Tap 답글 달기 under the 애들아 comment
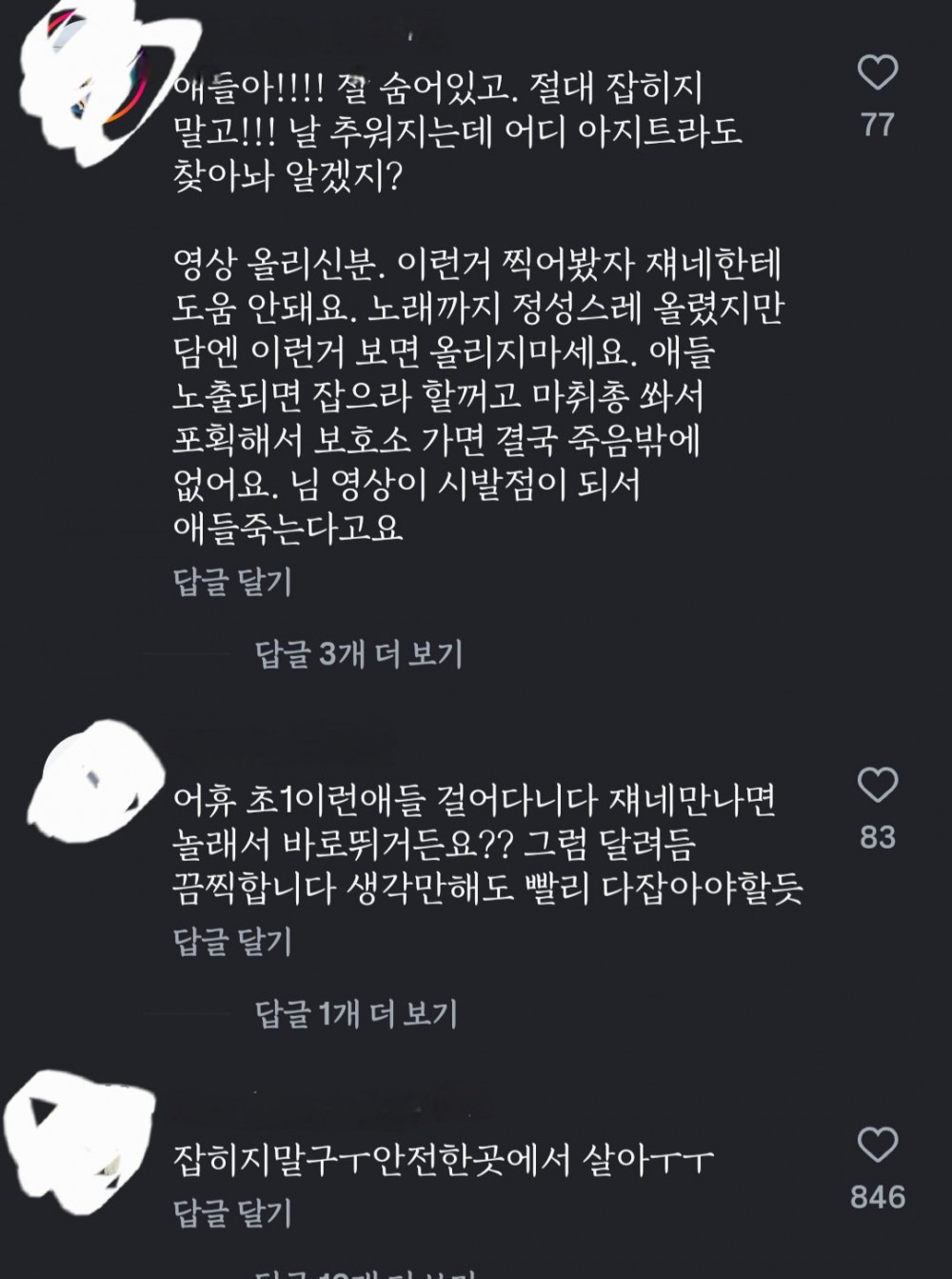This screenshot has width=952, height=1279. 232,581
